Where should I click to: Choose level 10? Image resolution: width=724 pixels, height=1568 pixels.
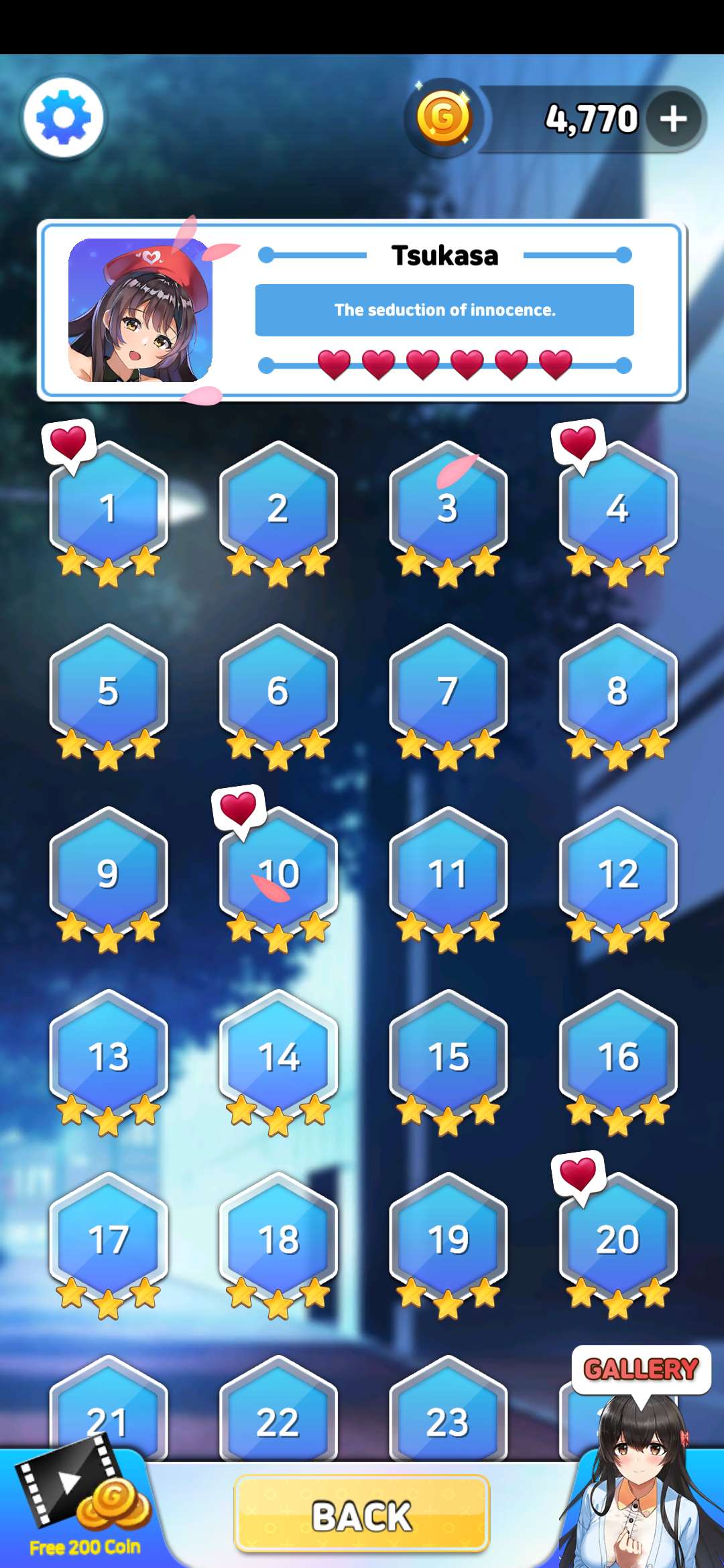tap(278, 874)
